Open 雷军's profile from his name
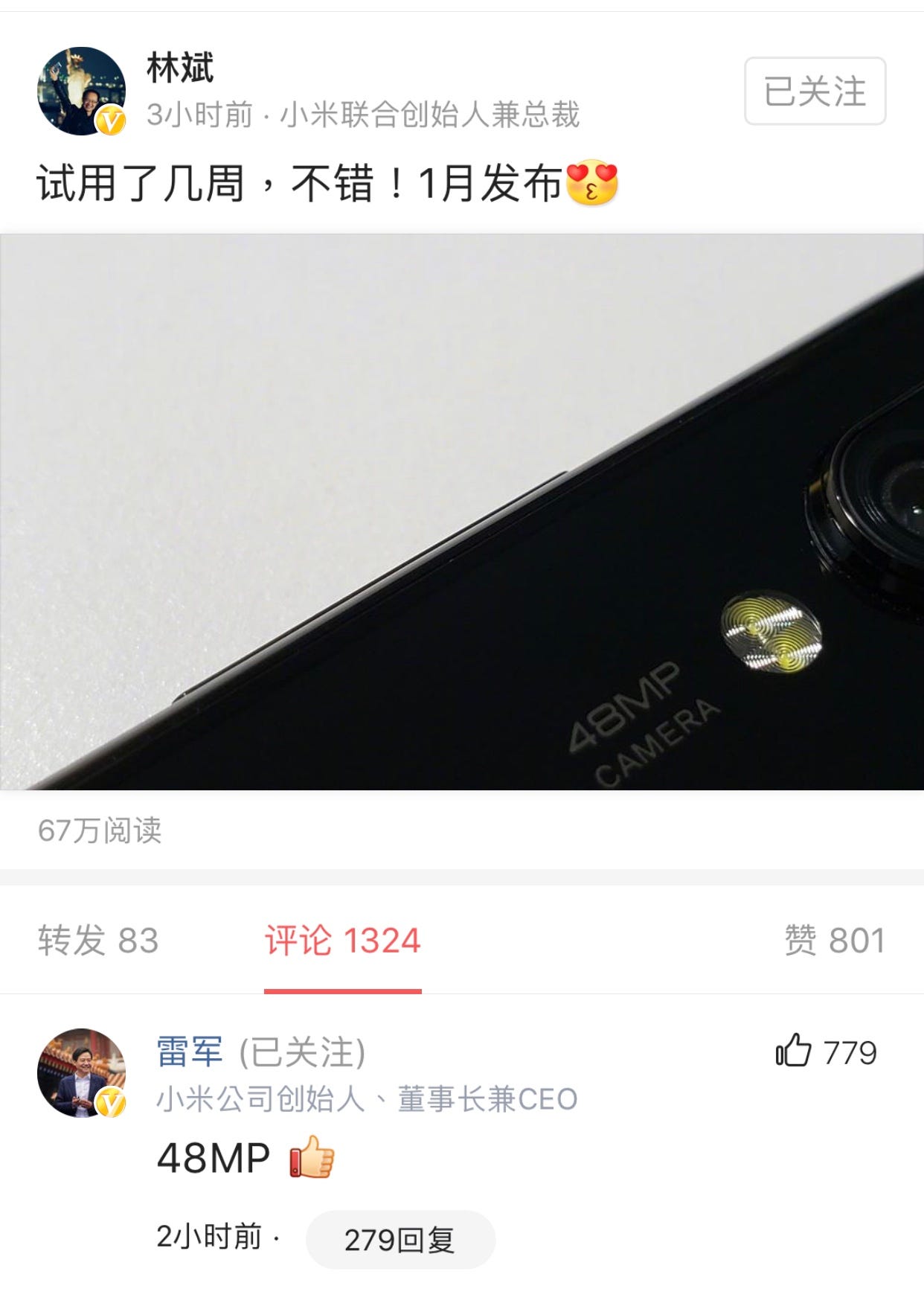This screenshot has height=1309, width=924. click(x=189, y=1052)
